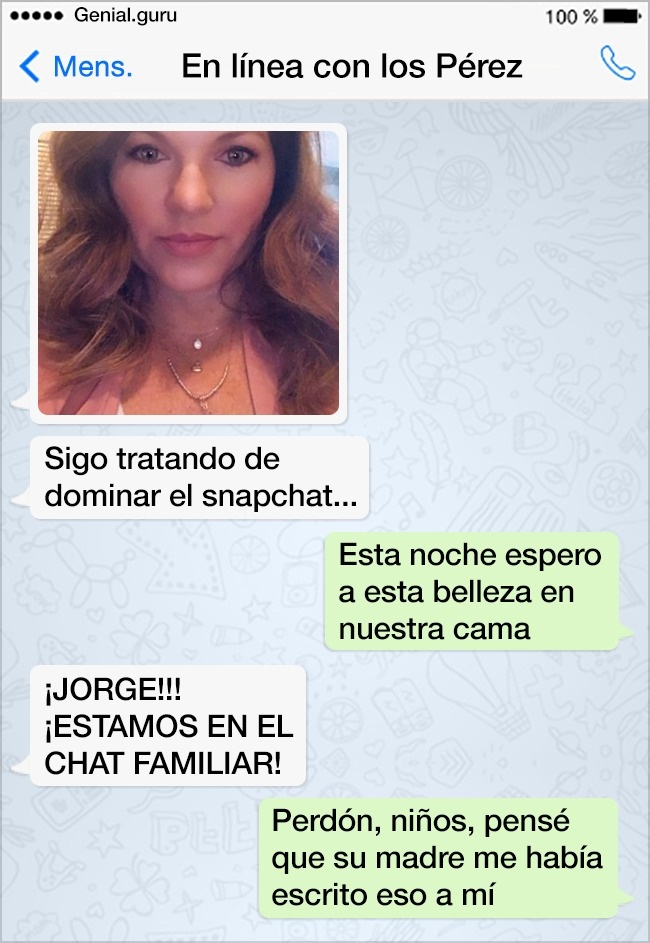Open En línea con los Pérez info
The image size is (650, 943).
click(x=351, y=67)
